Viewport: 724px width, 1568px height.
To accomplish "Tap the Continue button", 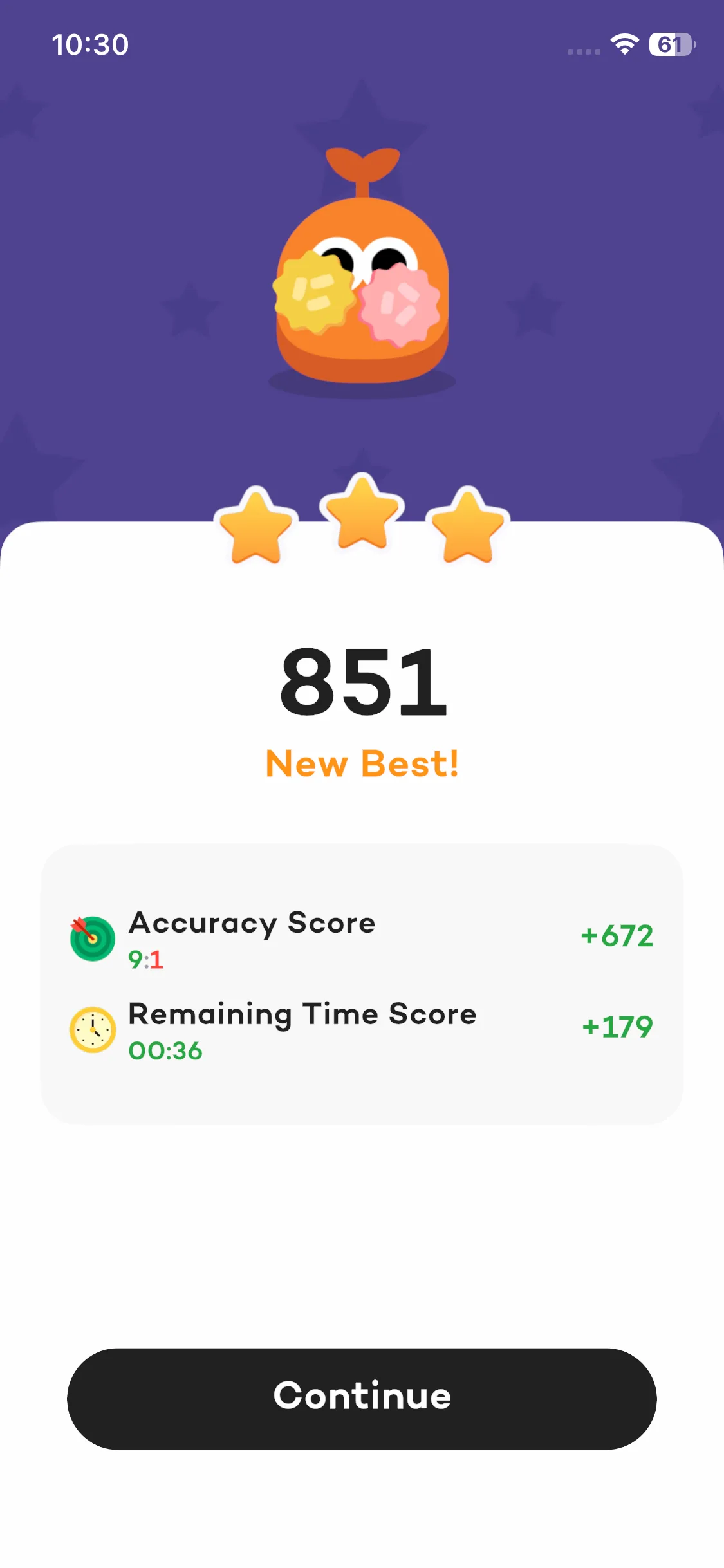I will click(362, 1398).
